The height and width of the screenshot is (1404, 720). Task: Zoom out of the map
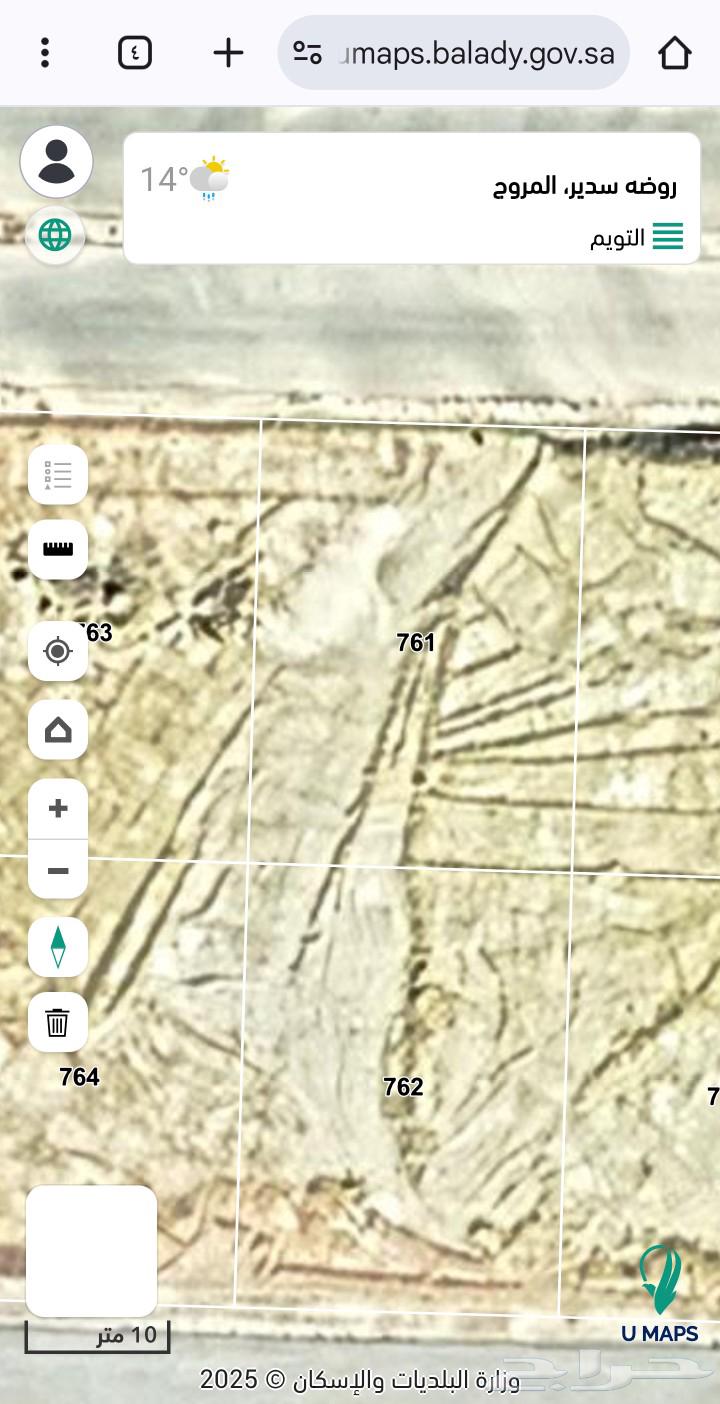click(x=58, y=870)
